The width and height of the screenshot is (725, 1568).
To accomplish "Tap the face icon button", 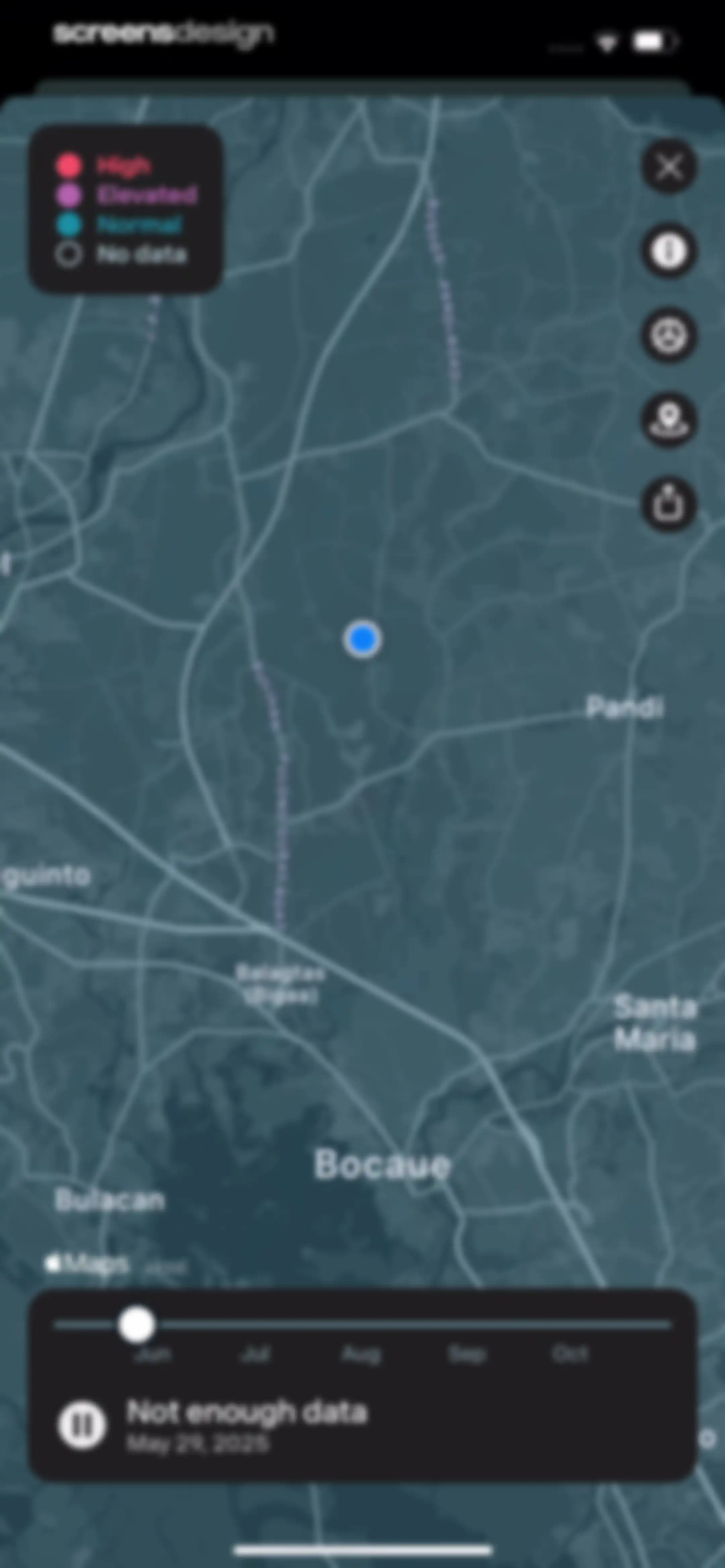I will 669,335.
